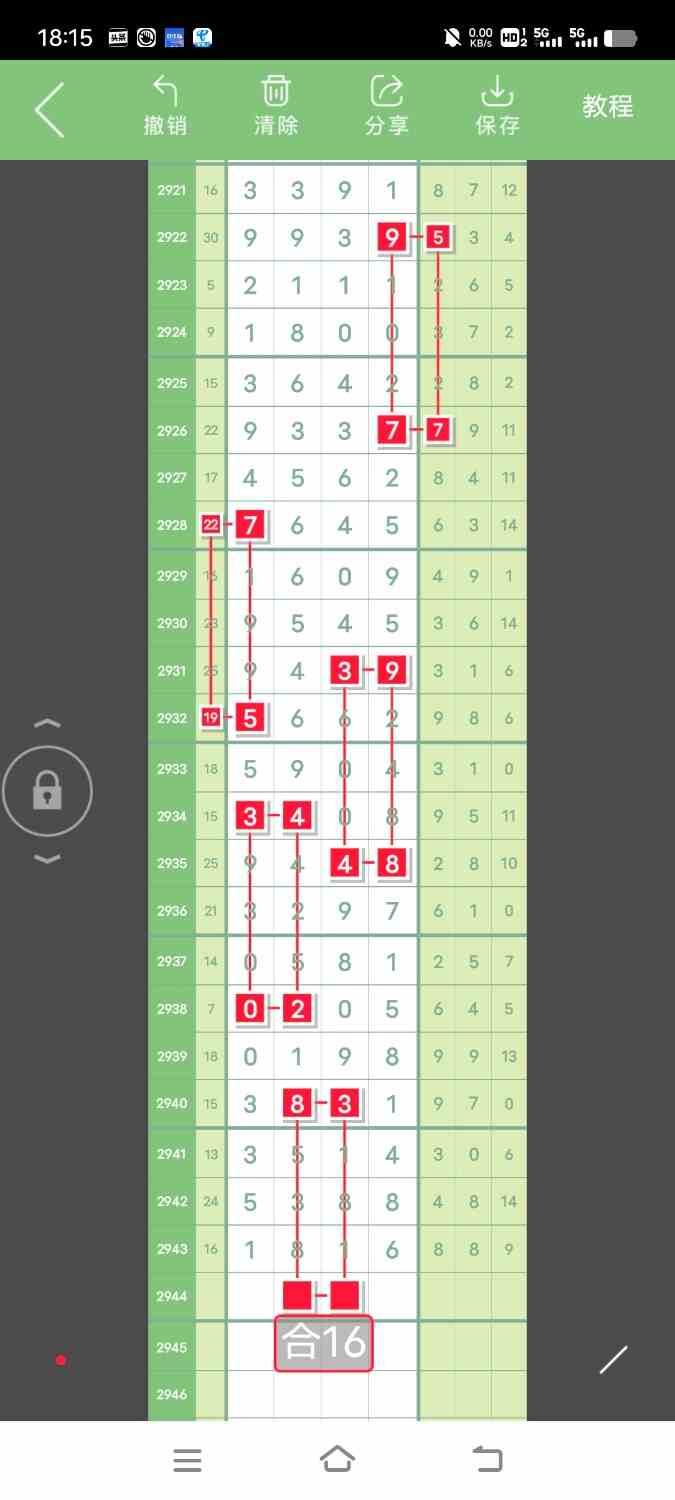Select the line drawing tool
This screenshot has height=1500, width=675.
613,1359
